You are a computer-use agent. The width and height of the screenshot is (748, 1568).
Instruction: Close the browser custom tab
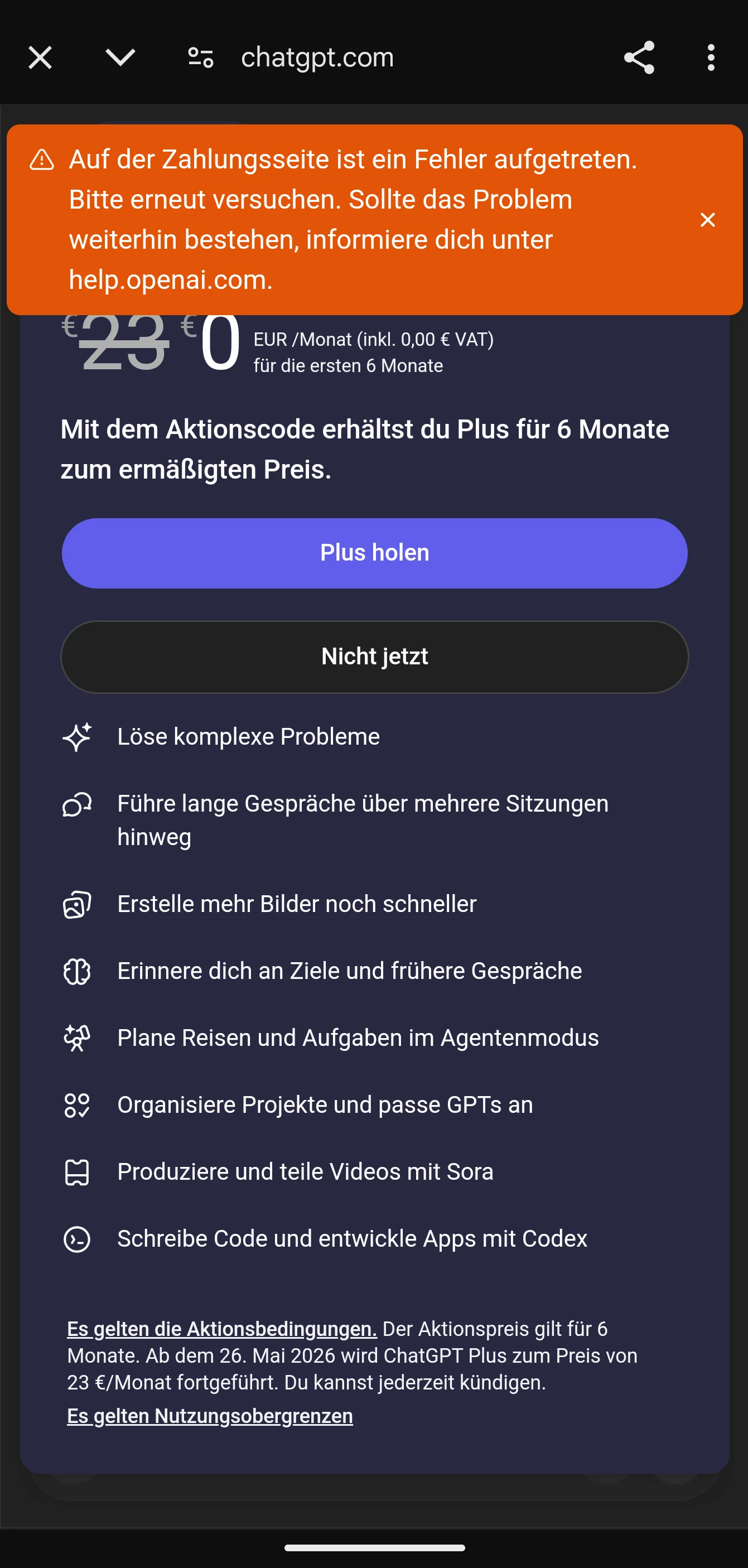click(40, 59)
